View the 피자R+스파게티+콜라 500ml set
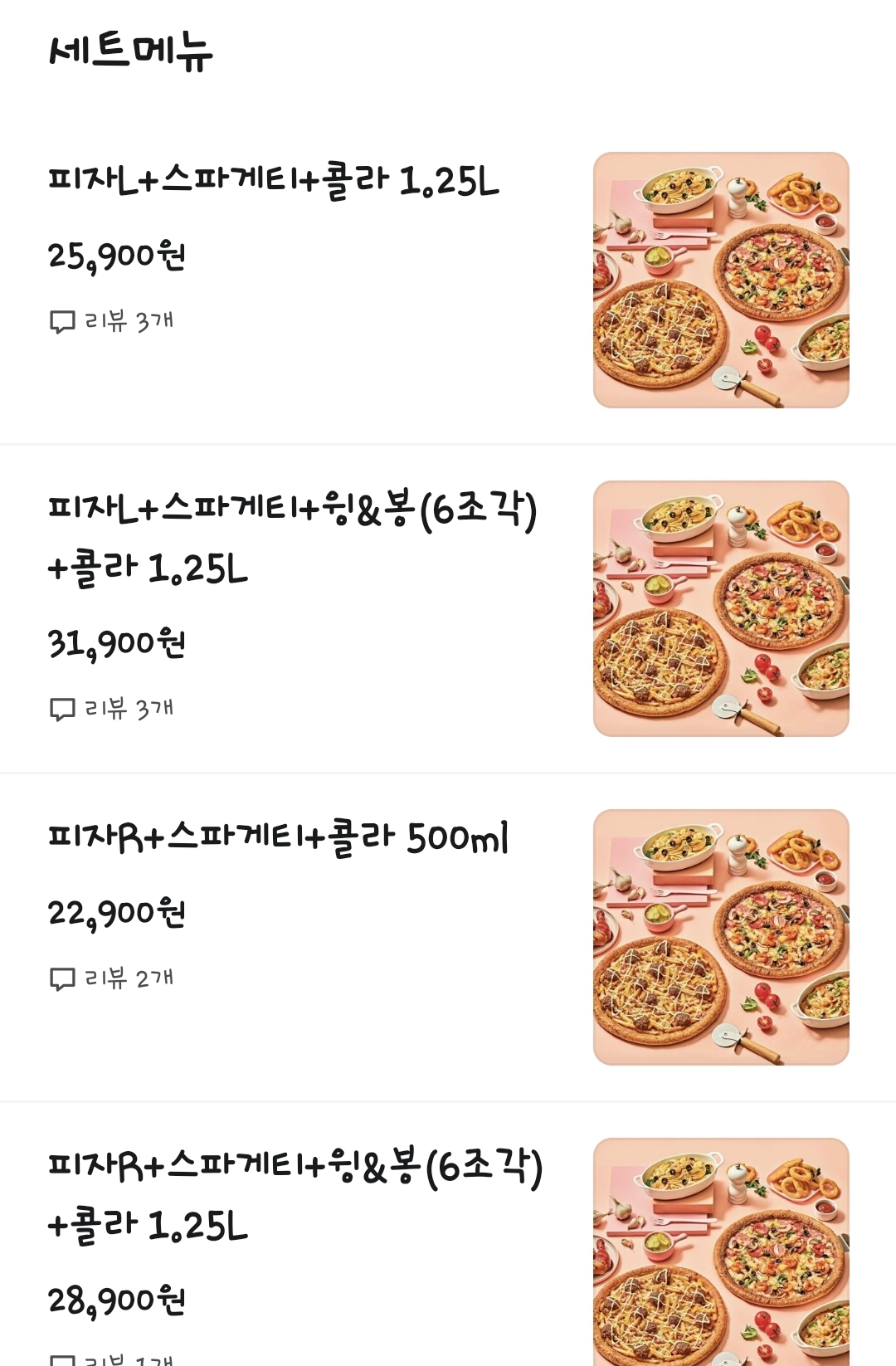The width and height of the screenshot is (896, 1366). [279, 837]
